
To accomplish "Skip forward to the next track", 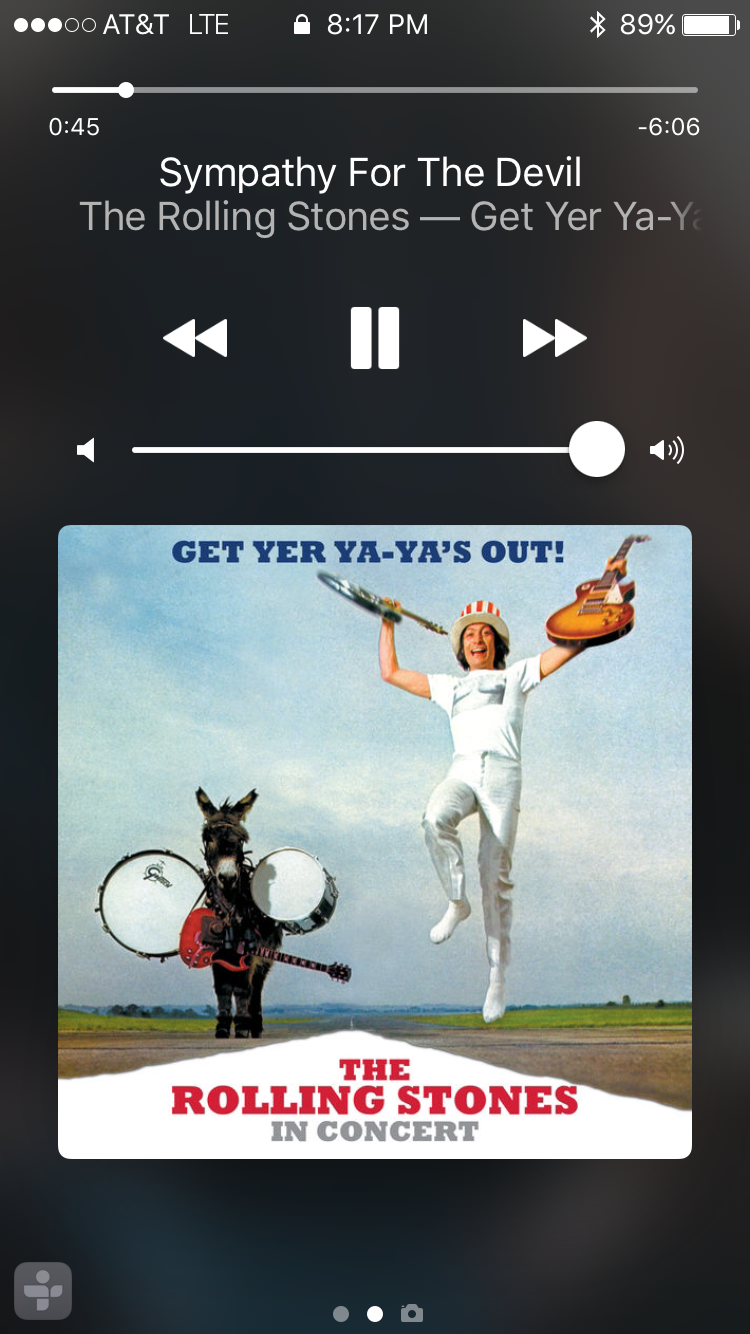I will (x=554, y=338).
